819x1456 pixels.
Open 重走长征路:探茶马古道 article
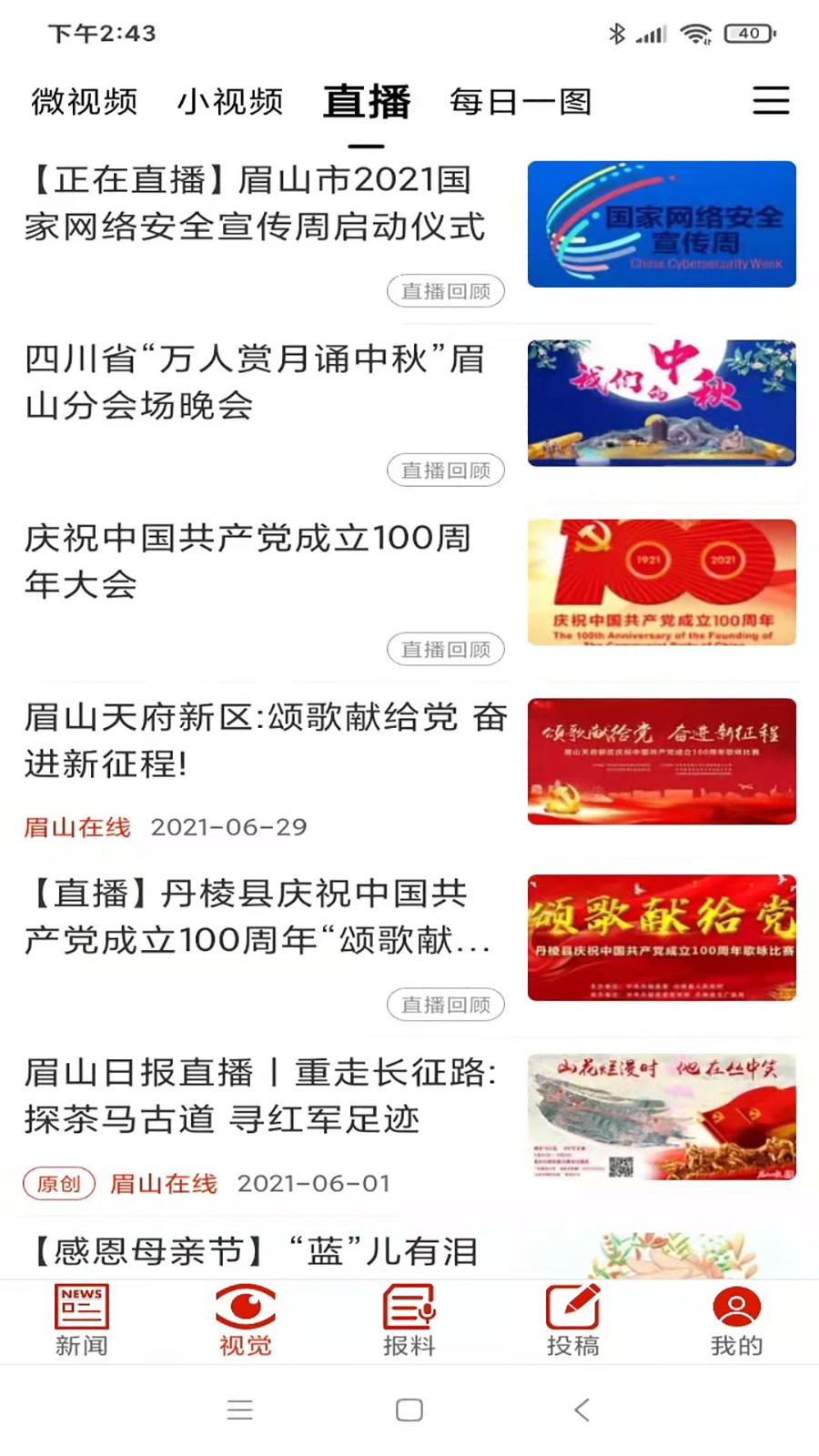260,1096
